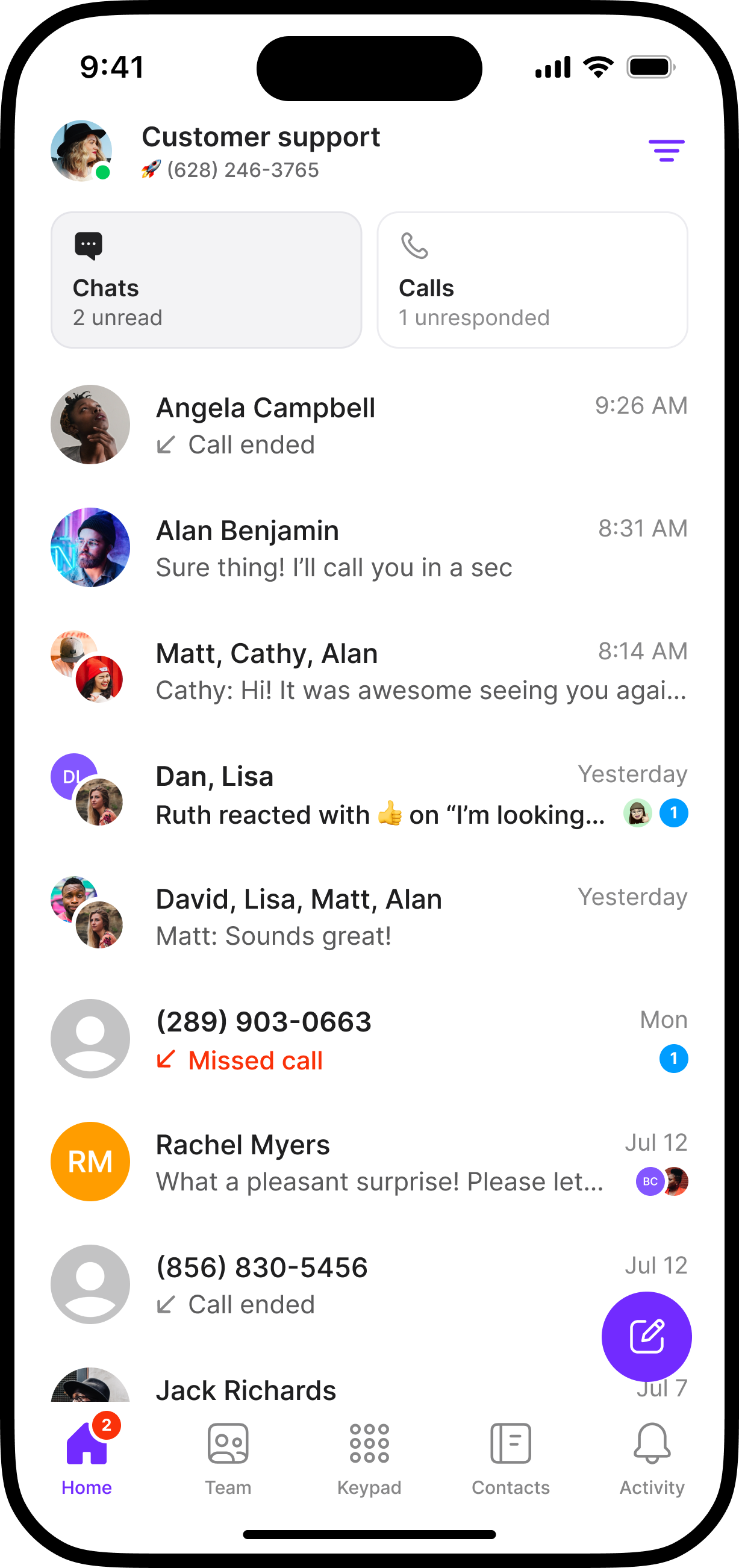739x1568 pixels.
Task: Open the filter icon in the header
Action: [x=666, y=151]
